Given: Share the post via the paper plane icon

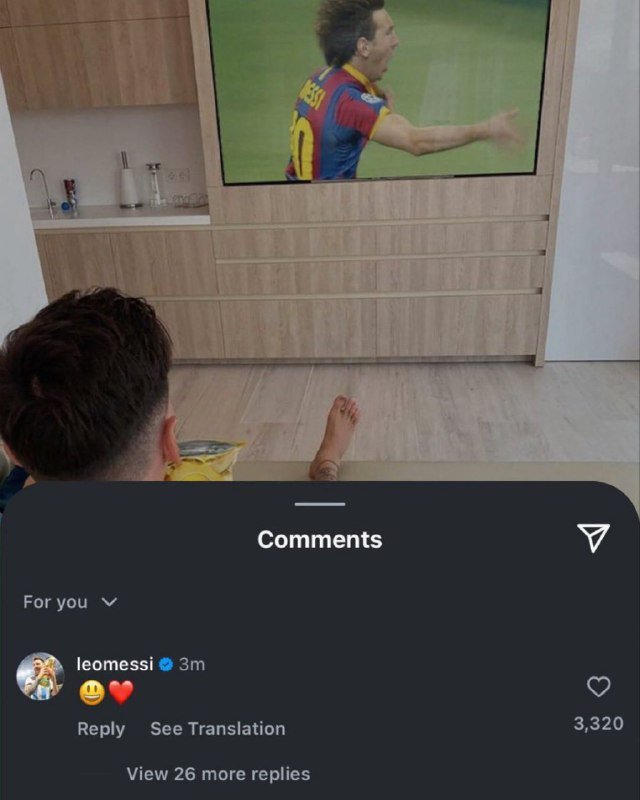Looking at the screenshot, I should (594, 538).
